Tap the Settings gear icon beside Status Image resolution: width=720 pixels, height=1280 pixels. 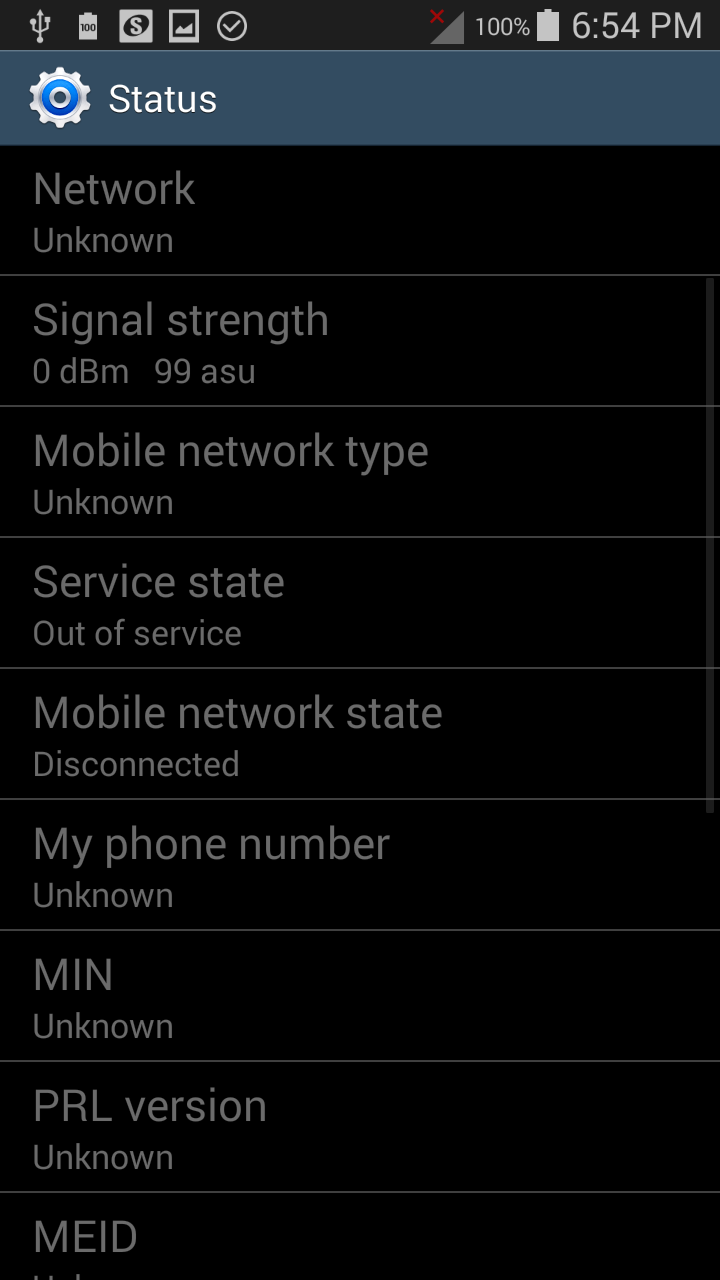click(x=60, y=98)
